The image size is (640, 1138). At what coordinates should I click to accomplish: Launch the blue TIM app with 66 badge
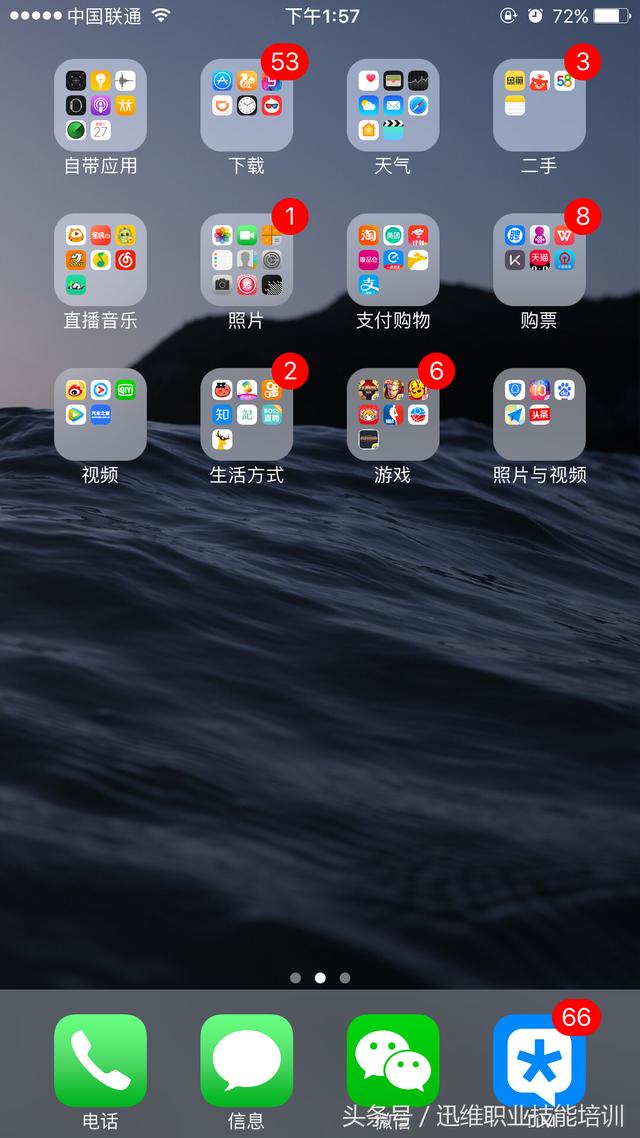pyautogui.click(x=539, y=1060)
